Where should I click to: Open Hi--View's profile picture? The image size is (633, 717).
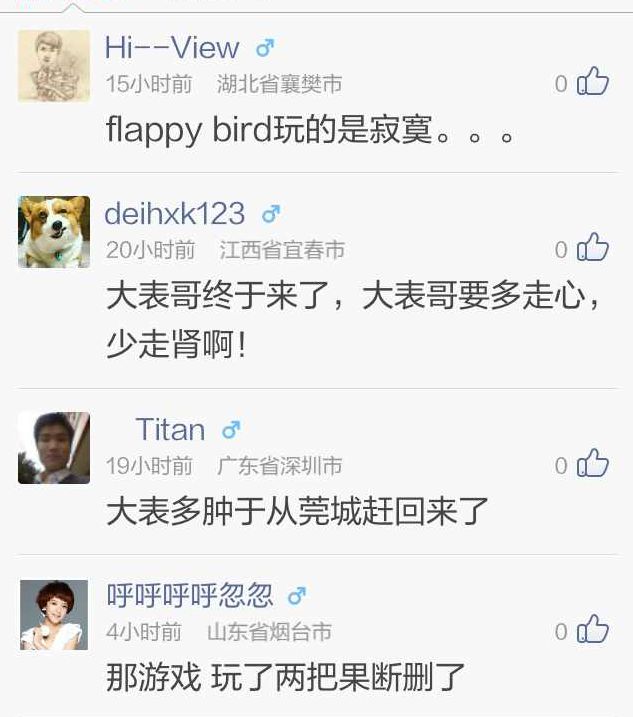tap(54, 66)
